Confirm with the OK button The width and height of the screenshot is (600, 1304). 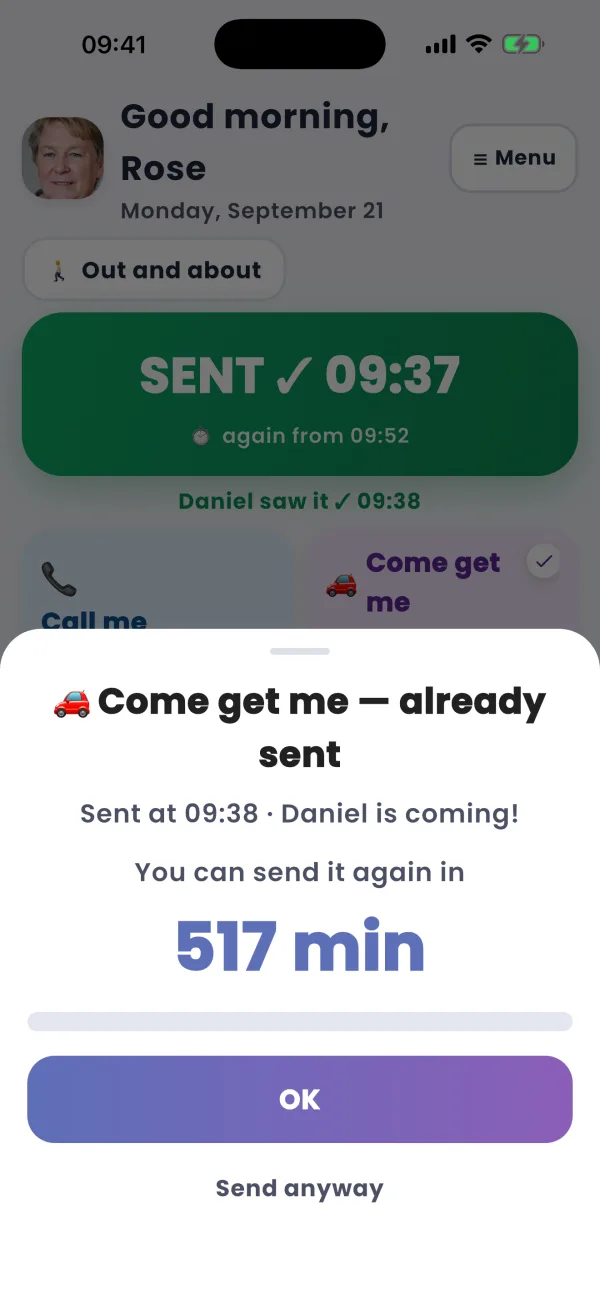(x=300, y=1099)
